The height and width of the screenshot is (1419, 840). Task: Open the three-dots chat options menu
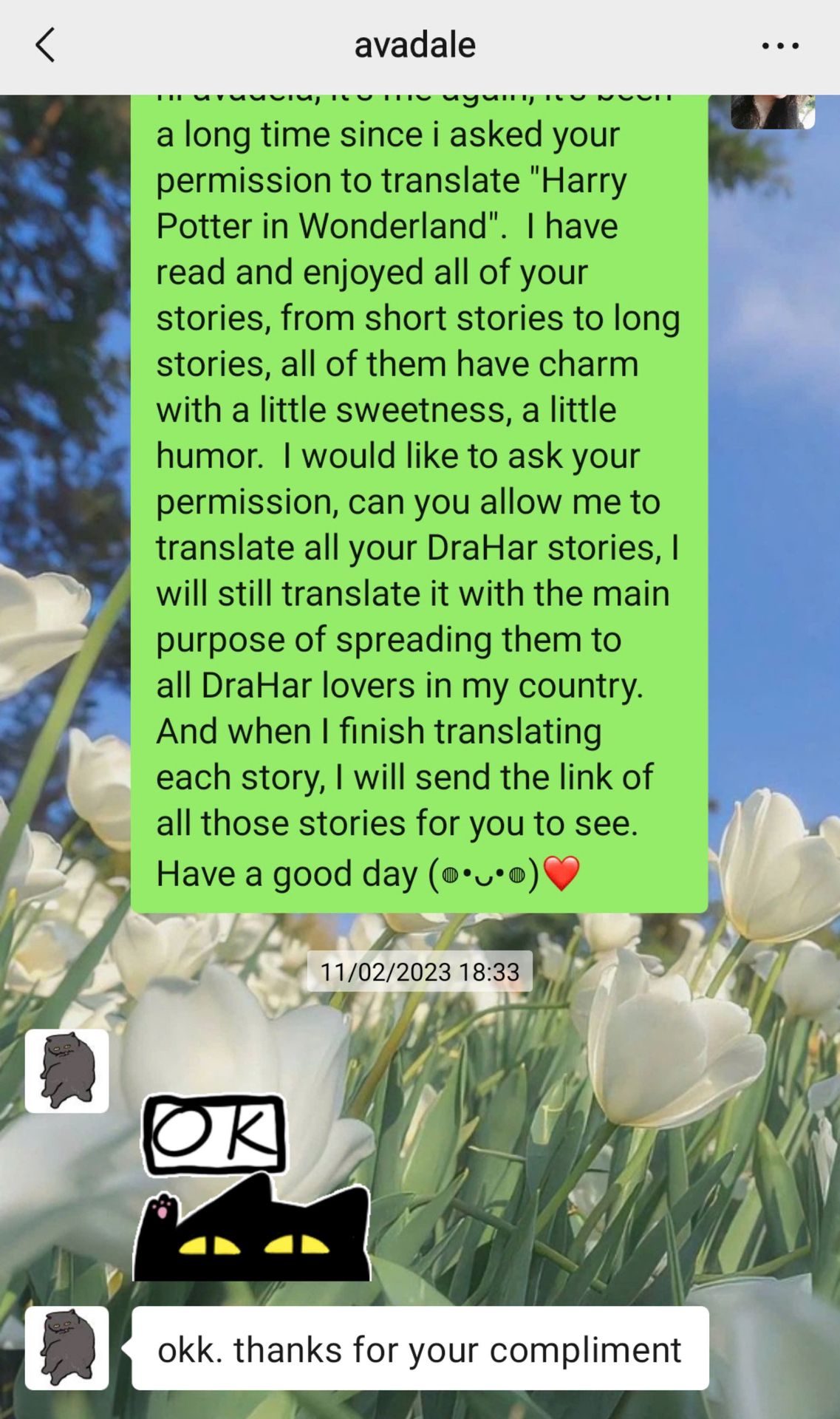tap(780, 46)
